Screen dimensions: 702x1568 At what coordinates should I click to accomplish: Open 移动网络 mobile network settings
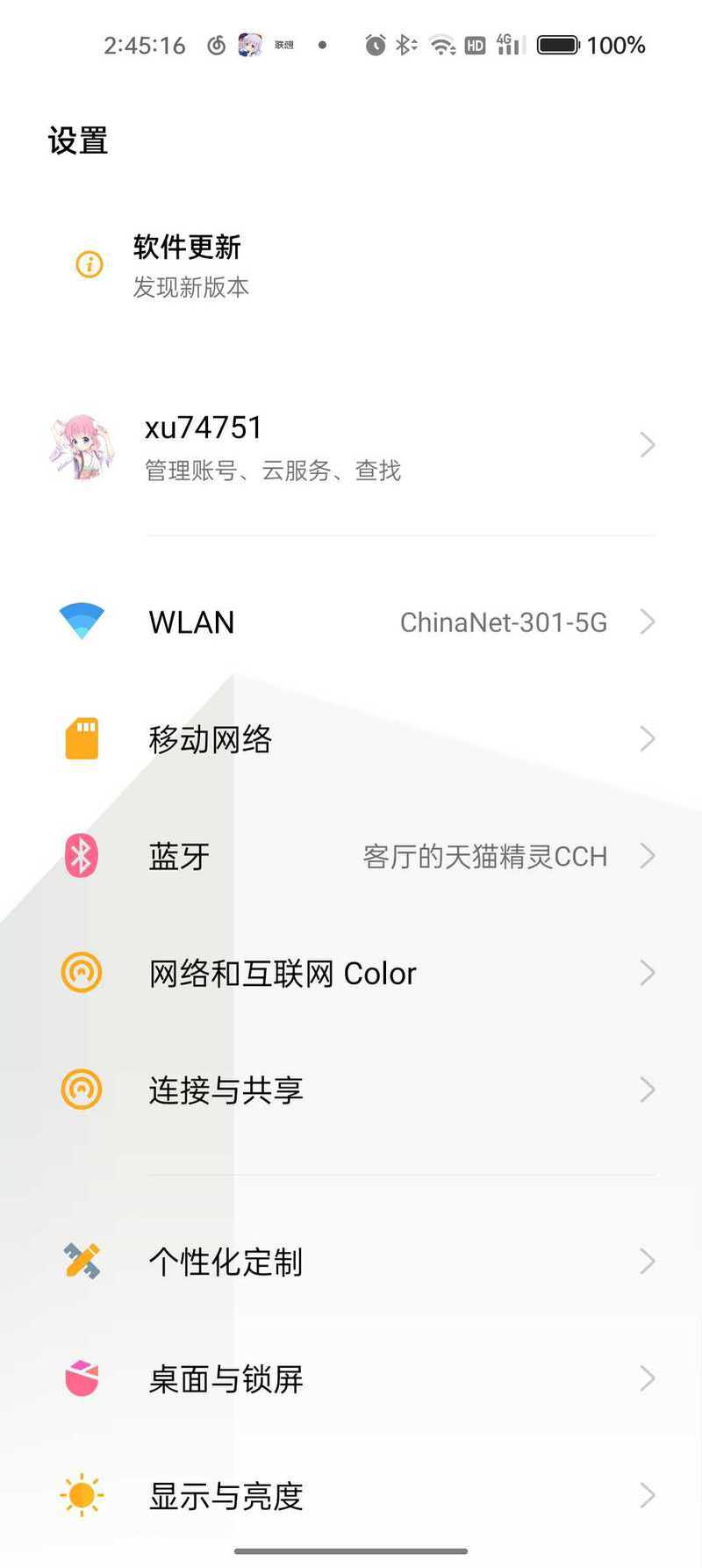pos(351,739)
